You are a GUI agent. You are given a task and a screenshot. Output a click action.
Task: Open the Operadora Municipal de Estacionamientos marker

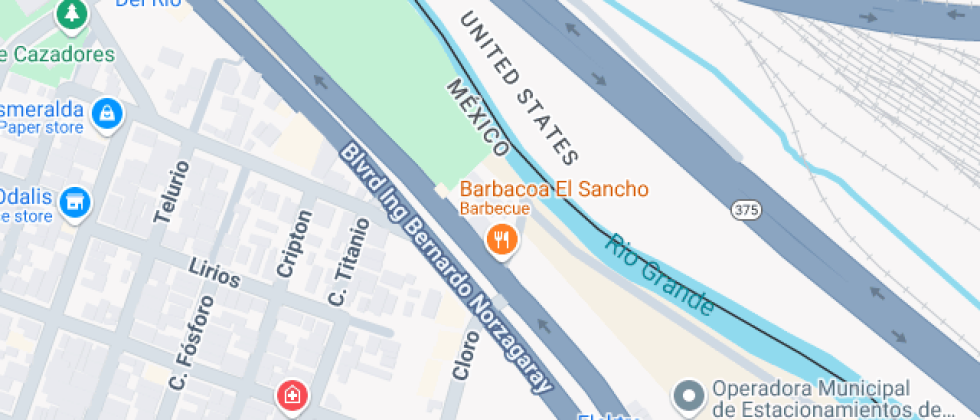(688, 397)
